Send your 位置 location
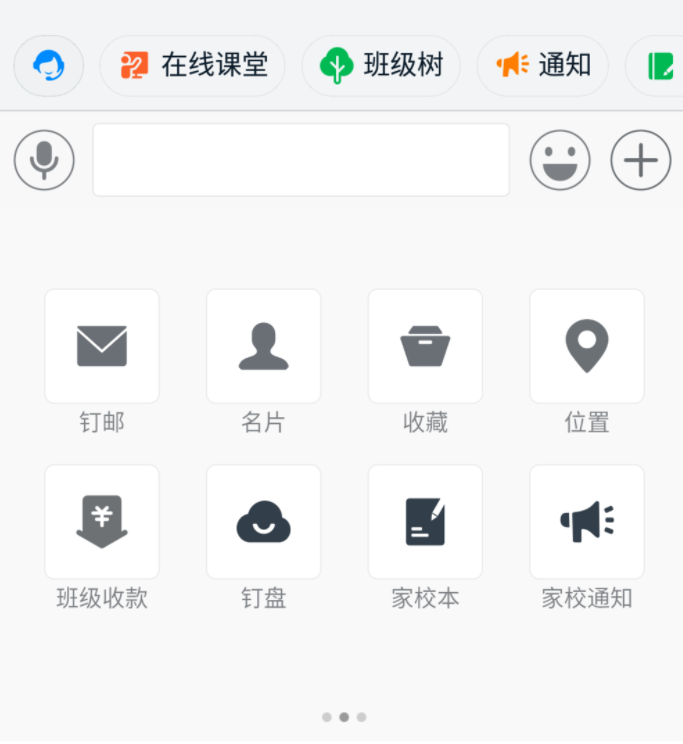 (x=587, y=346)
